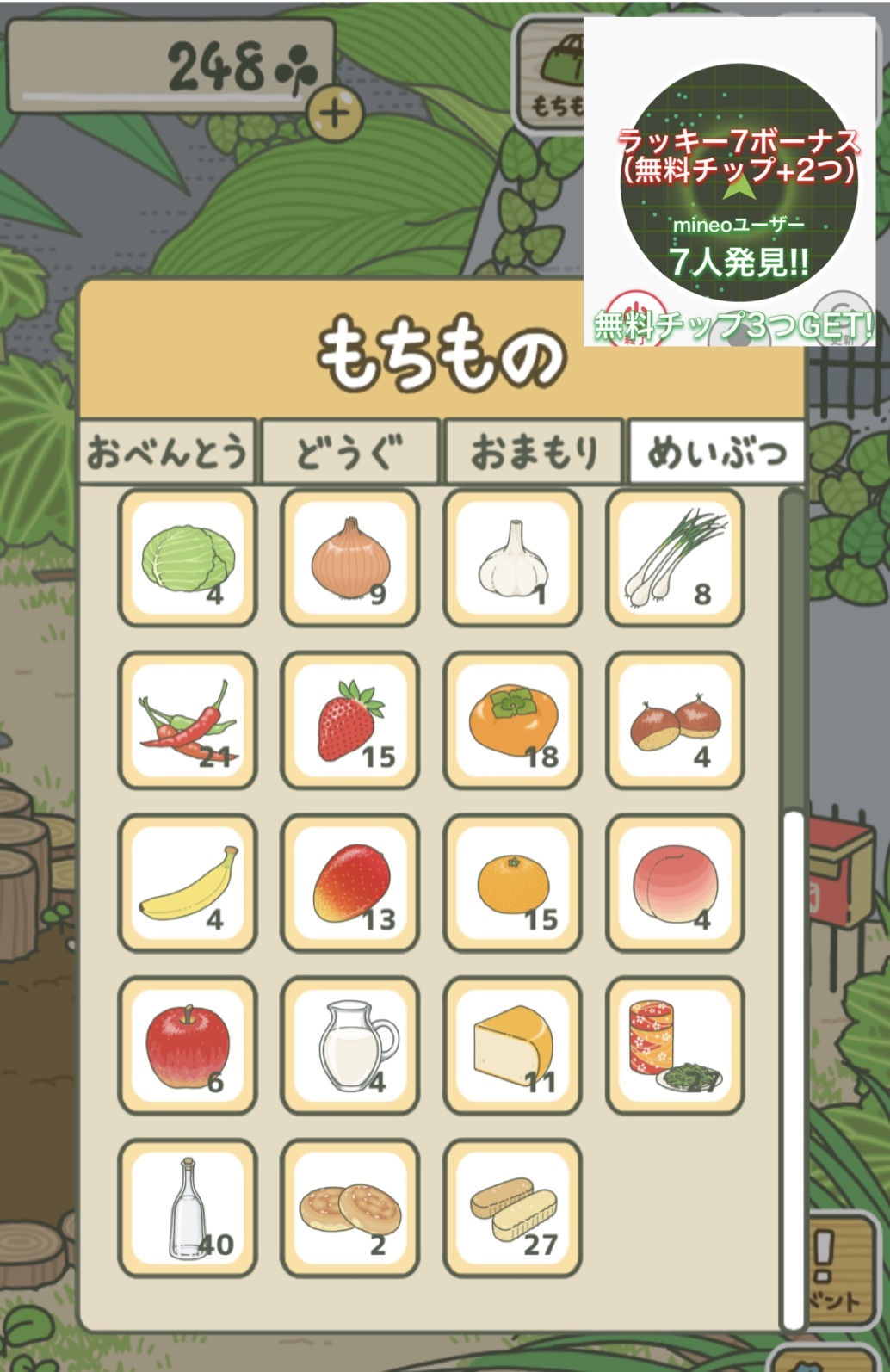Choose the garlic item
Screen dimensions: 890x1372
coord(512,558)
